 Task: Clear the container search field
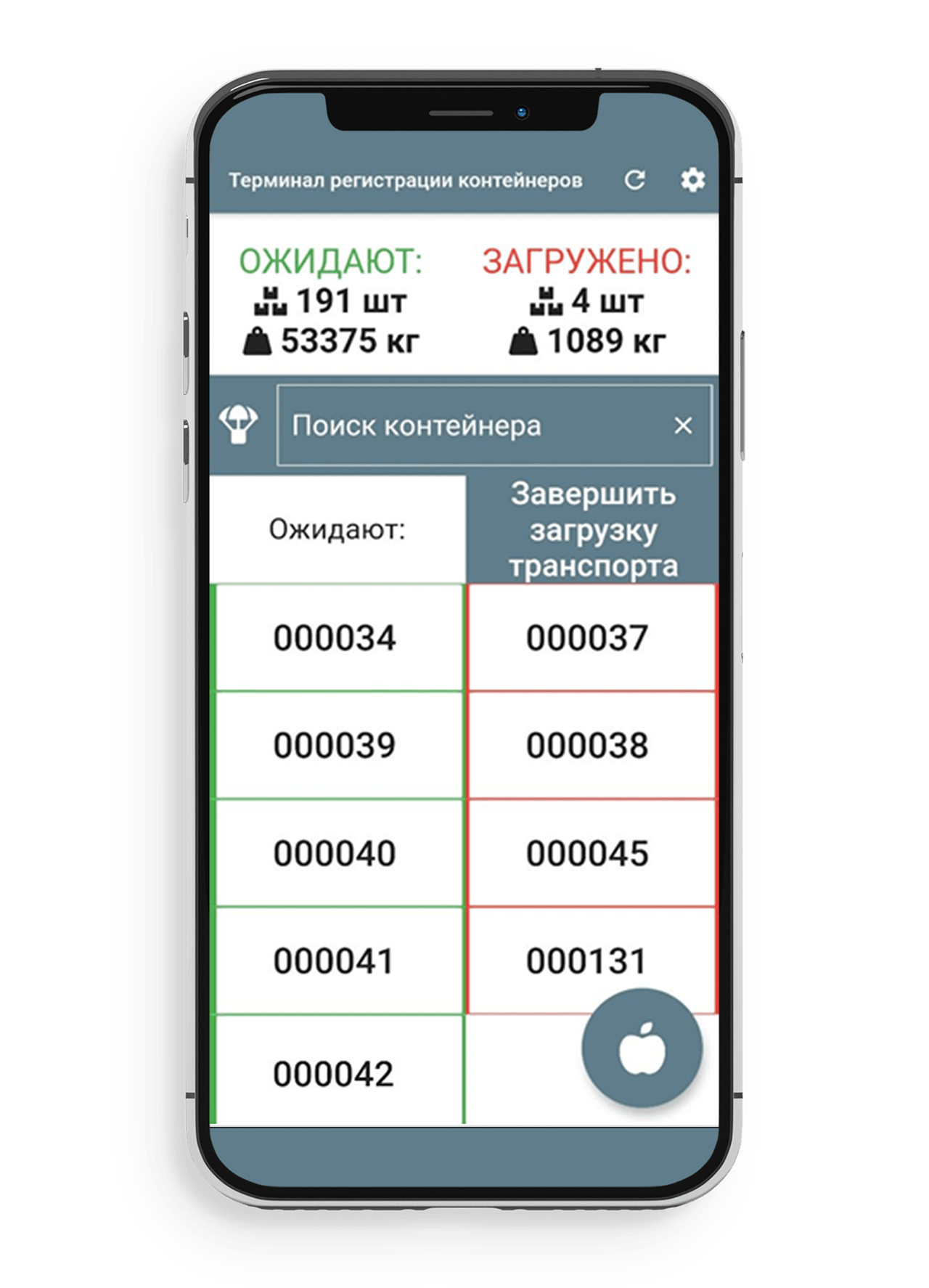pos(683,425)
